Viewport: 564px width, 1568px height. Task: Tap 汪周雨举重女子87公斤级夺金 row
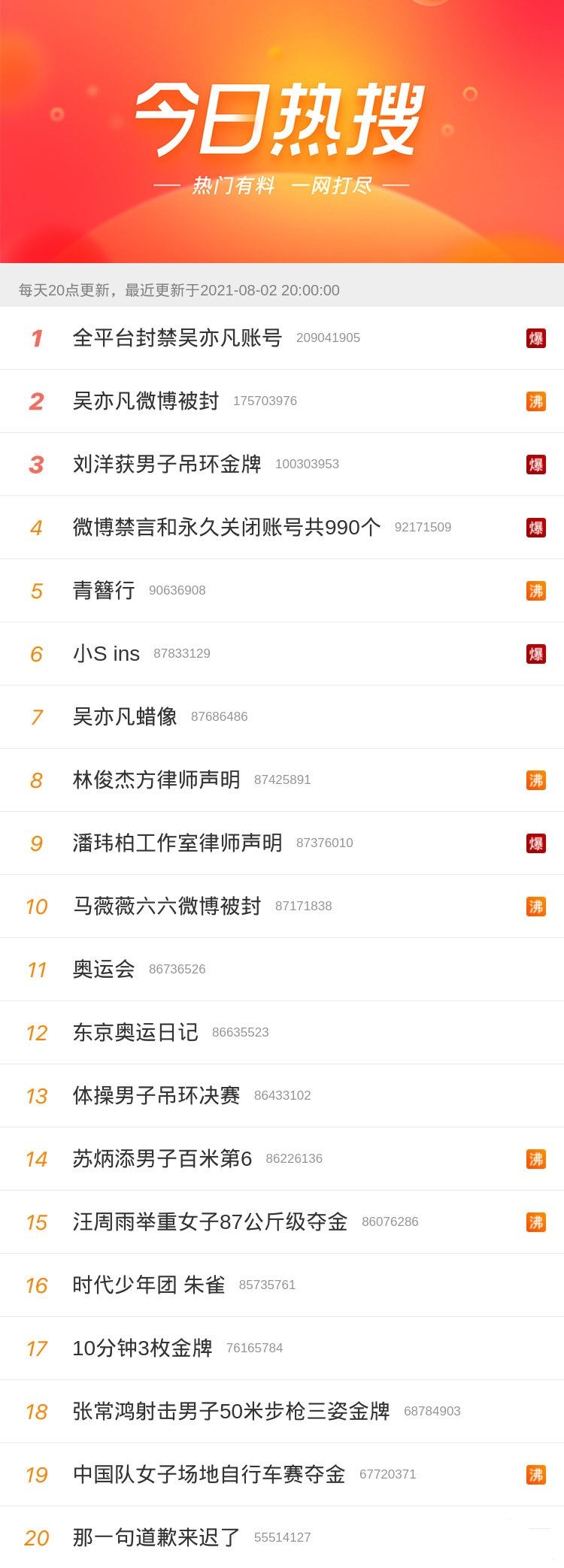210,1222
